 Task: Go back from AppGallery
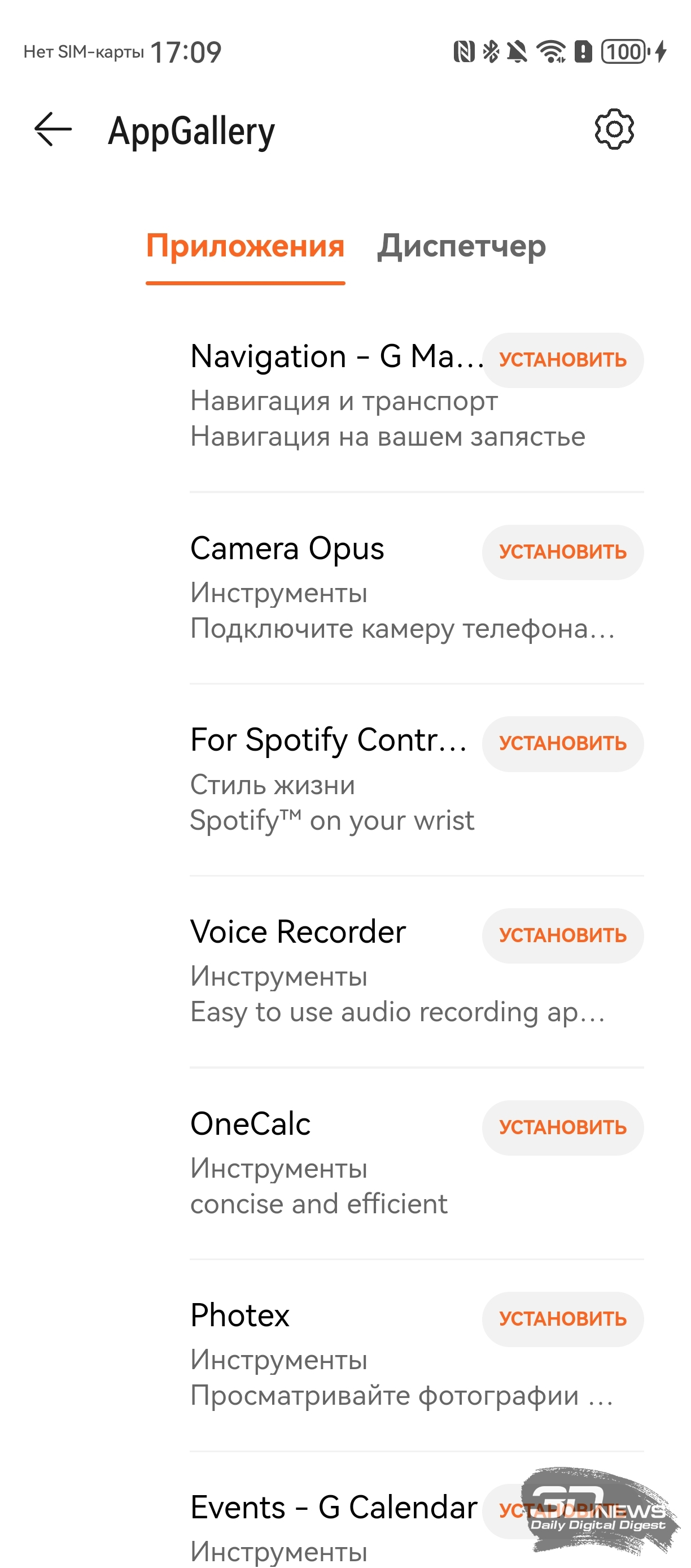point(53,130)
